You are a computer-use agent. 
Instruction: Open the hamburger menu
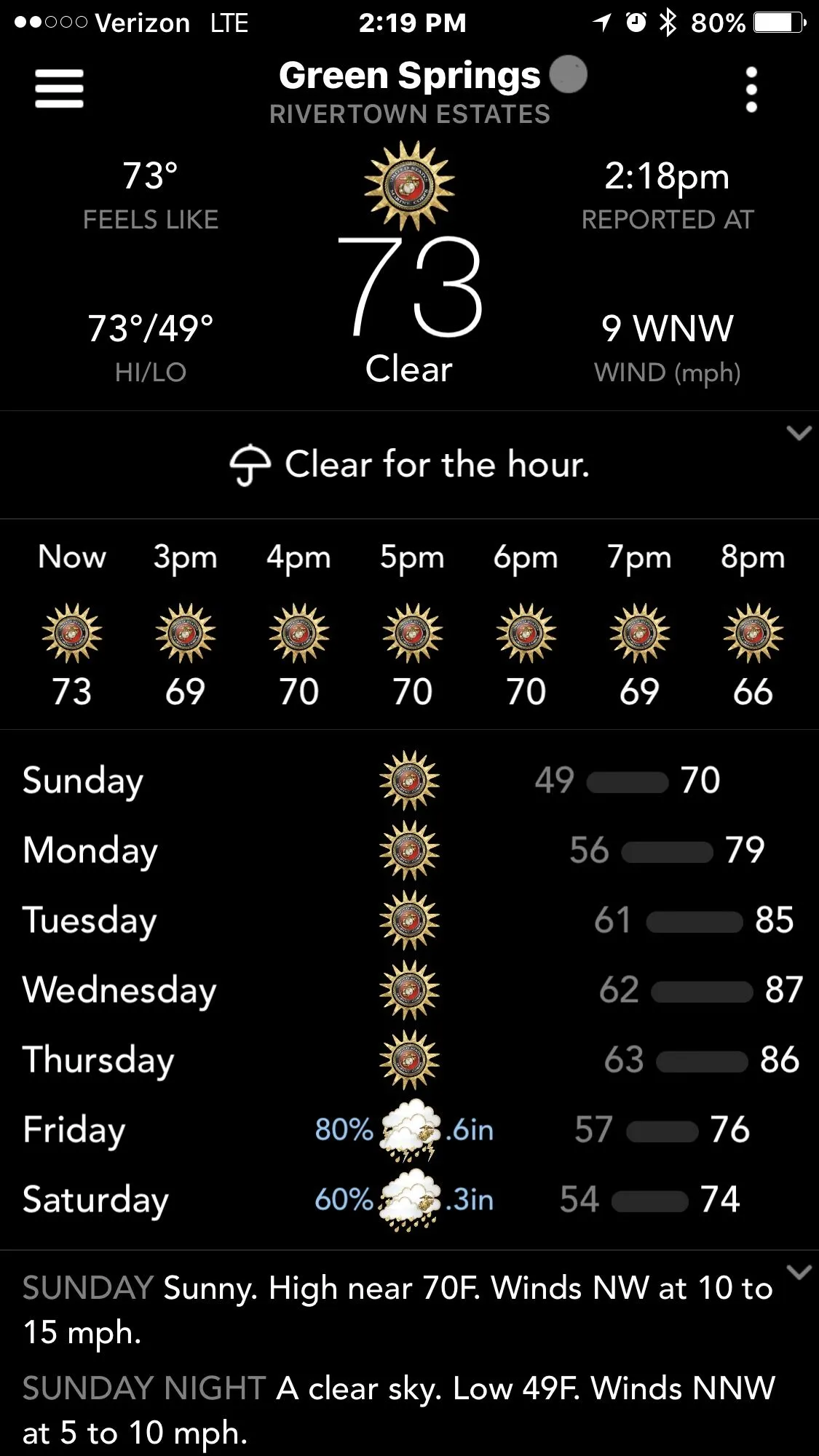(59, 89)
